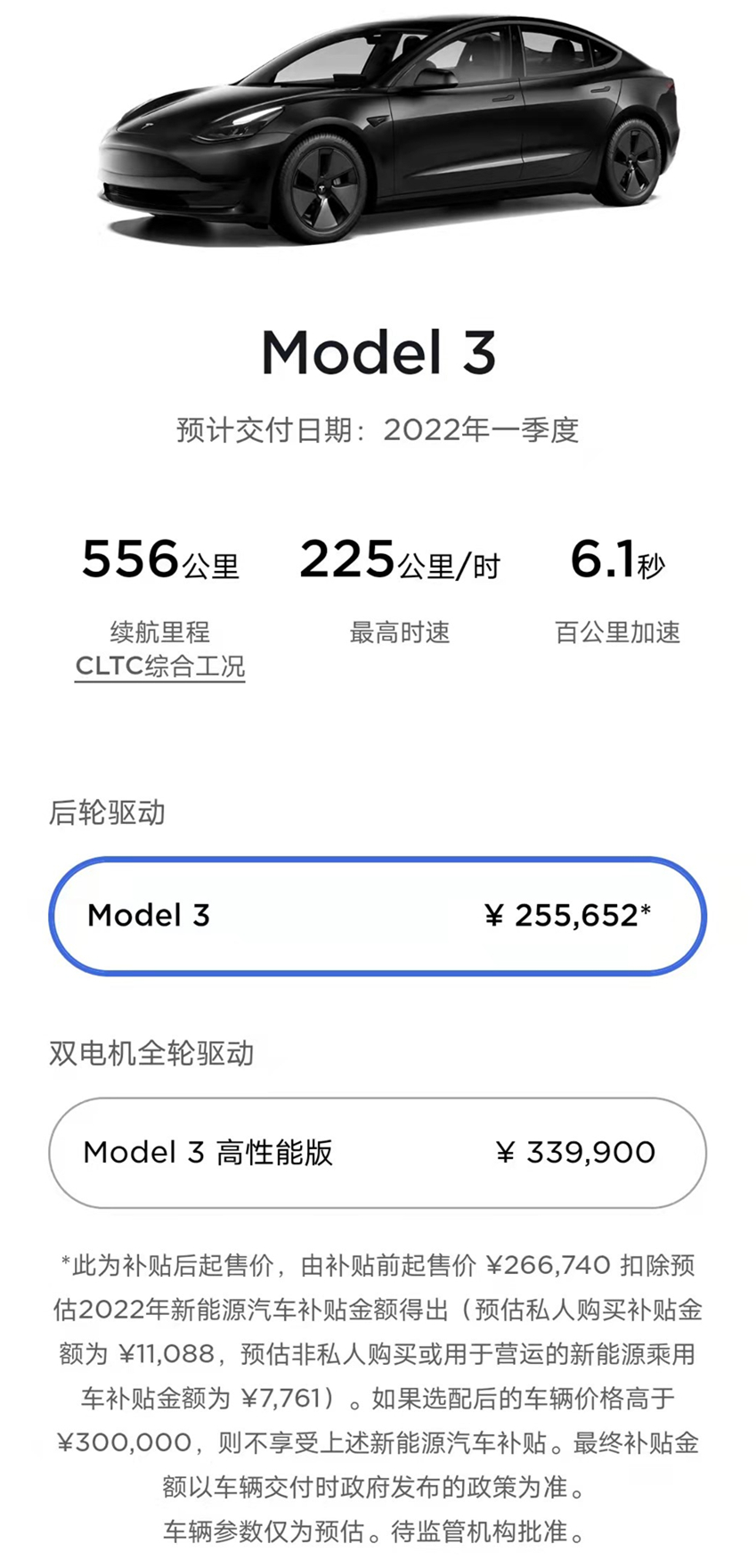Select the Model 3 高性能版 trim

point(378,1153)
